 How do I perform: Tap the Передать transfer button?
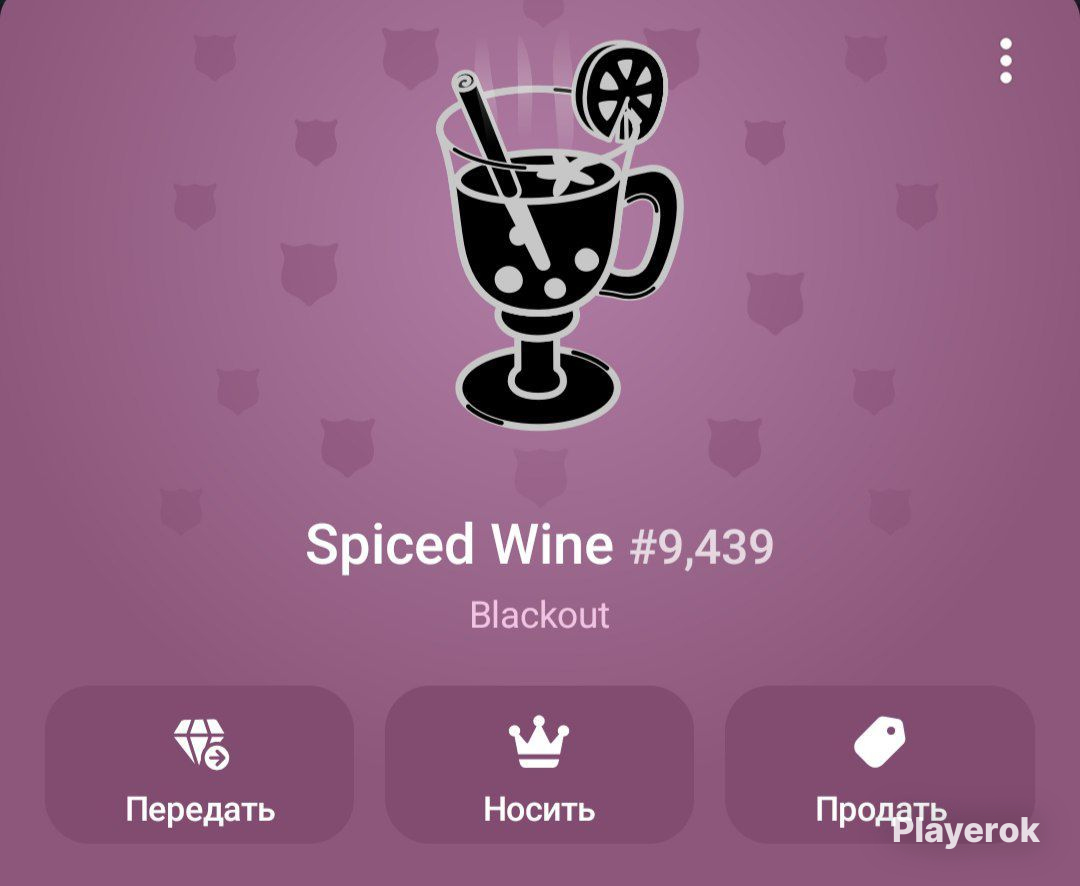click(200, 764)
